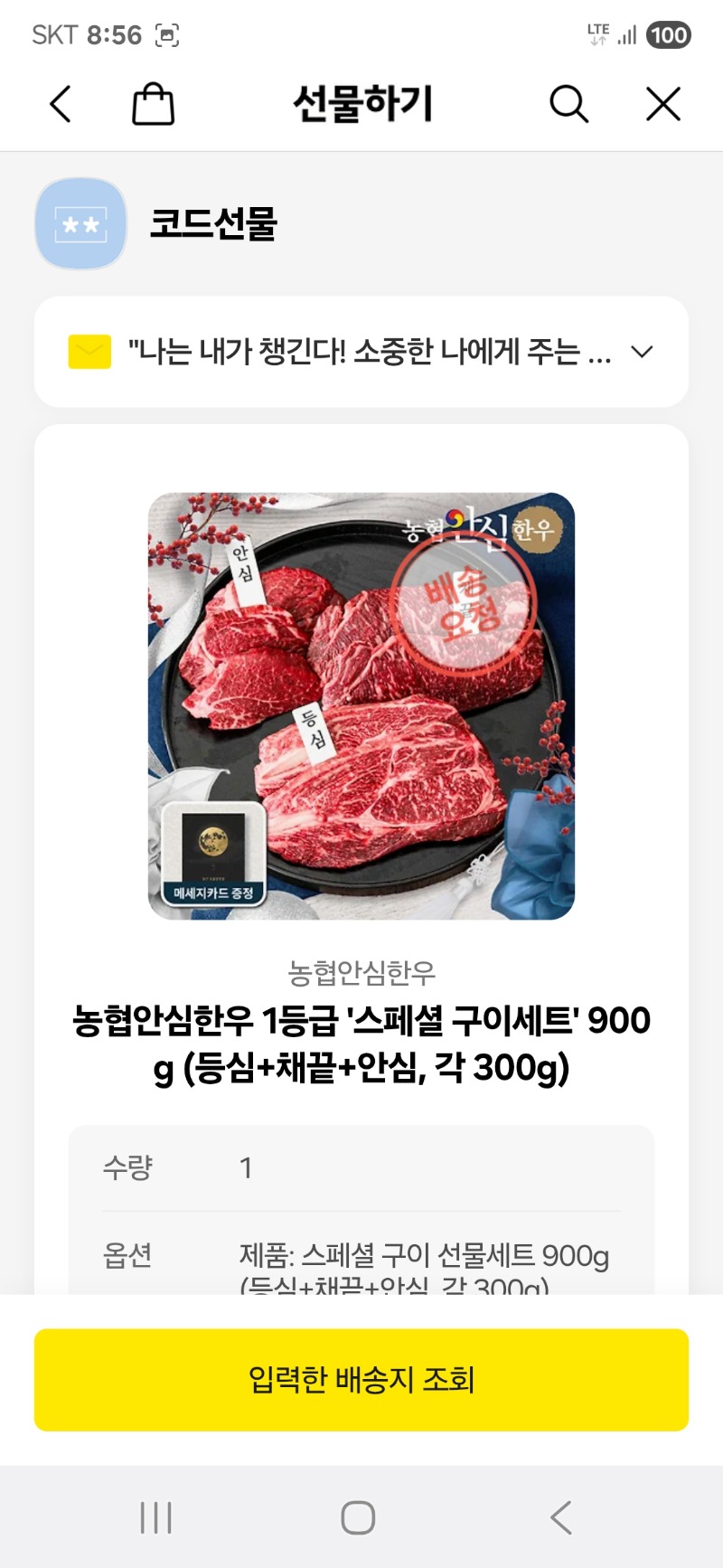
Task: Open the shopping bag icon
Action: click(x=153, y=104)
